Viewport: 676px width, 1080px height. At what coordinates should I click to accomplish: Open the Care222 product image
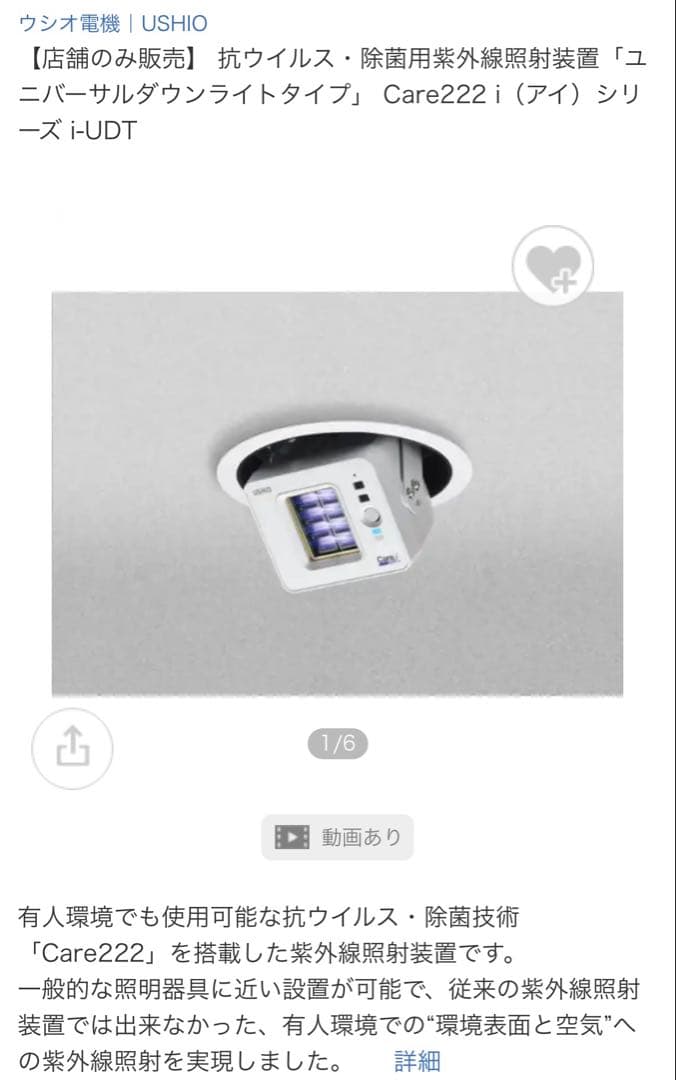(x=337, y=494)
